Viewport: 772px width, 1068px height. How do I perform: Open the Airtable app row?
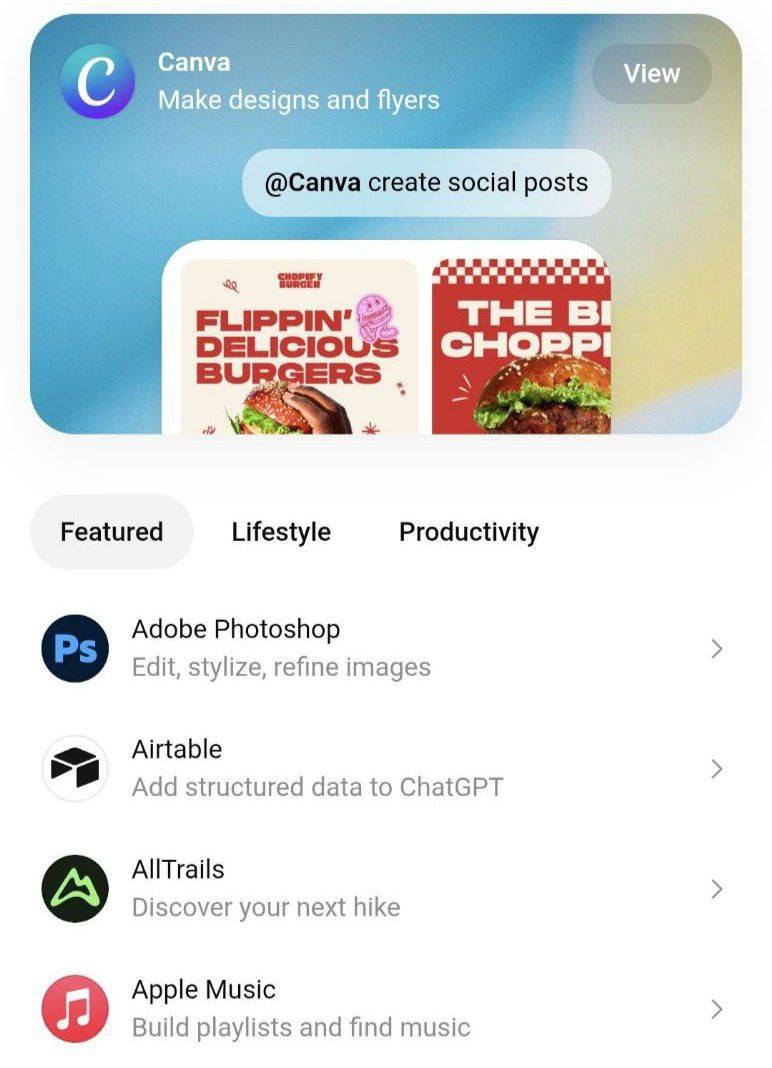[x=385, y=768]
